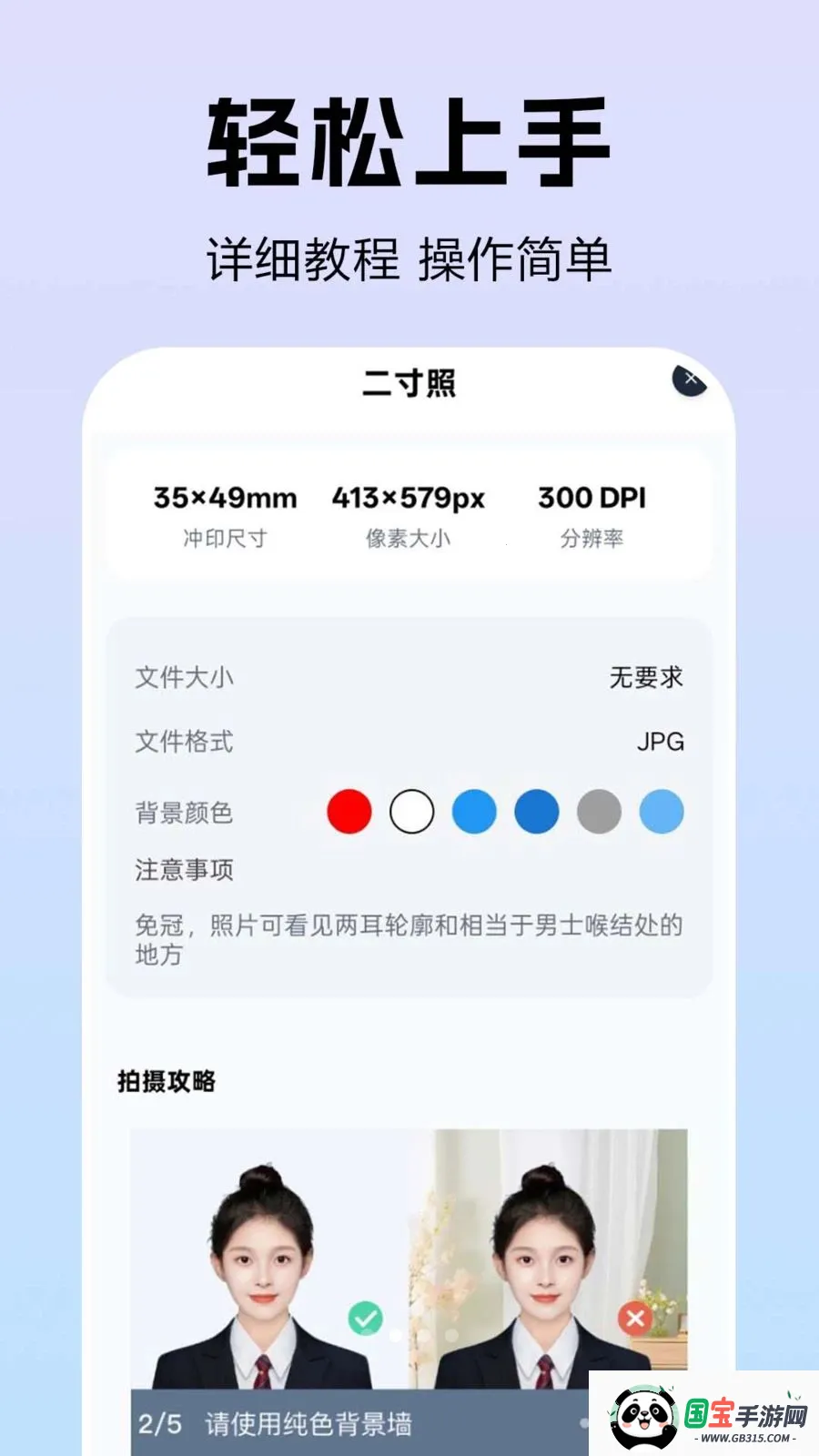Image resolution: width=819 pixels, height=1456 pixels.
Task: Select the 冲印尺寸 spec tab
Action: 224,514
